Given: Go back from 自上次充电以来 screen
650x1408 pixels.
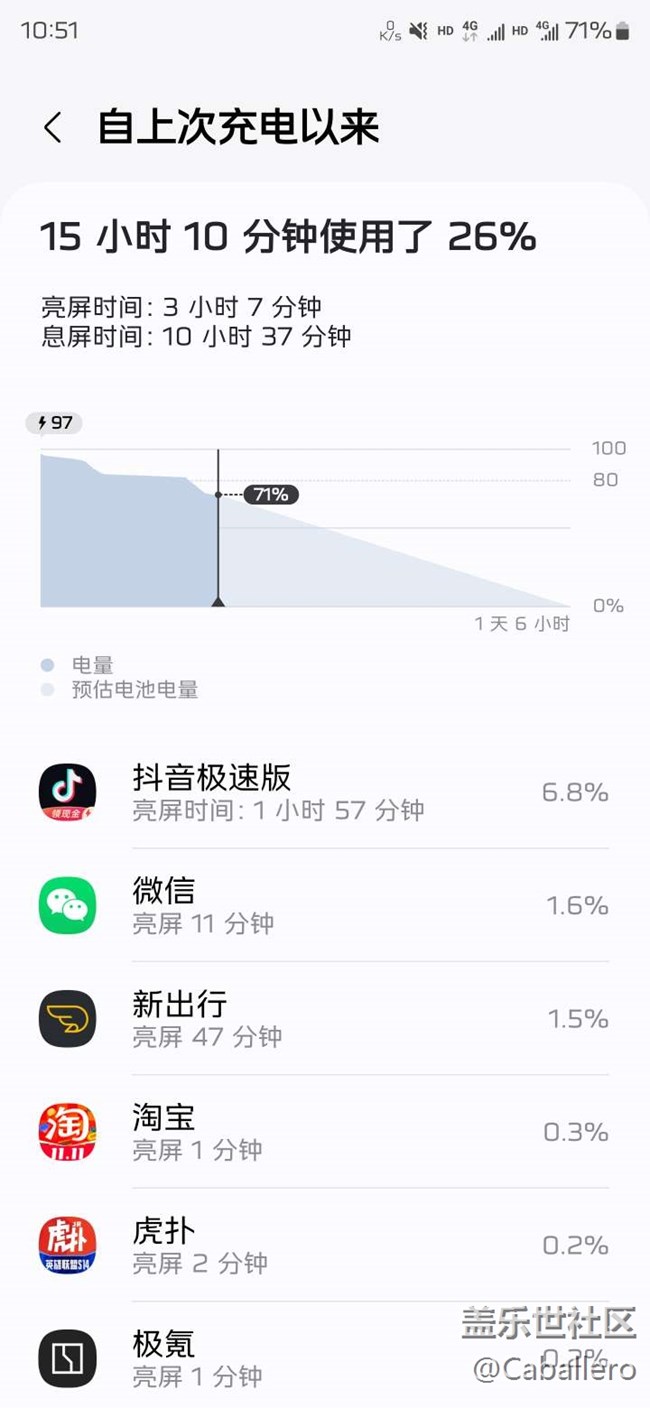Looking at the screenshot, I should tap(53, 128).
